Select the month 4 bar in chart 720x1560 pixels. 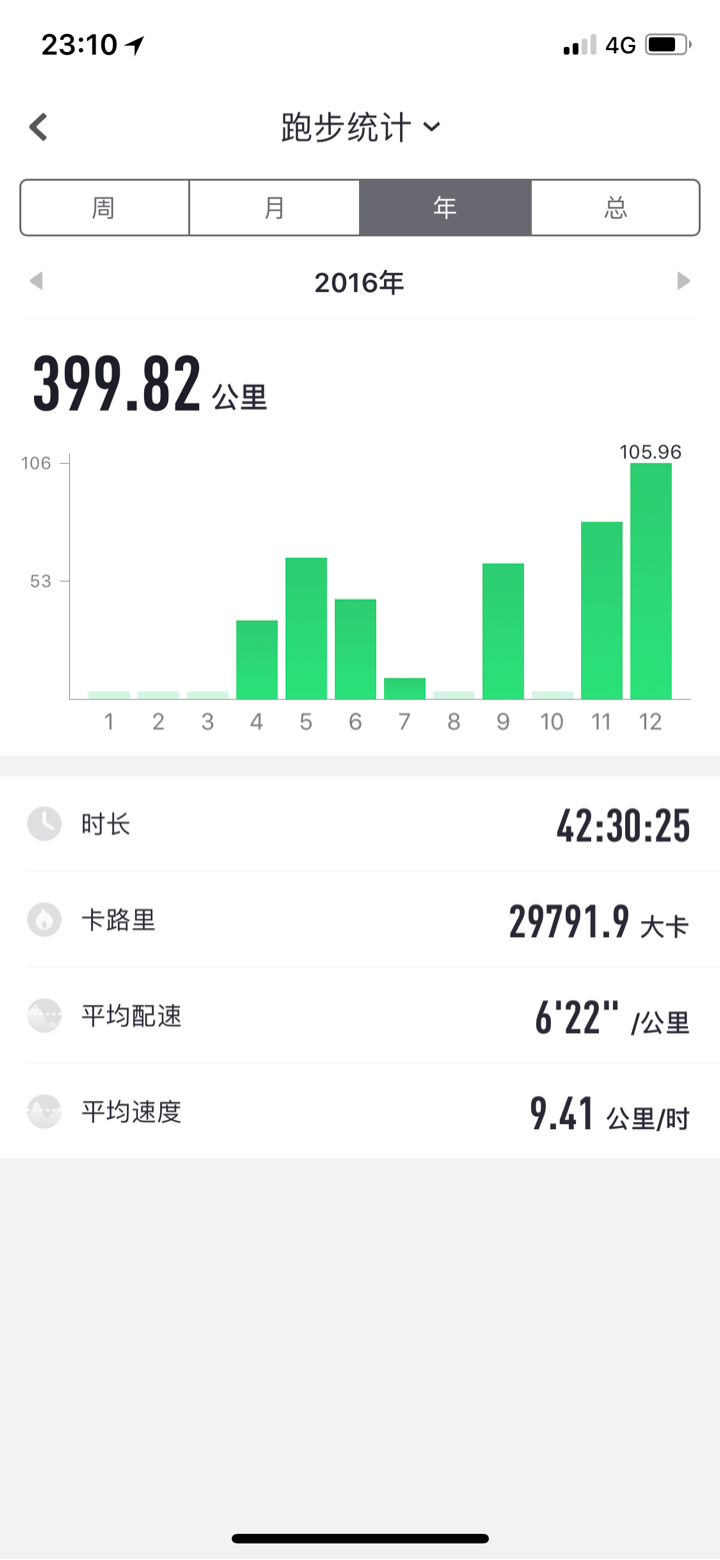(257, 659)
